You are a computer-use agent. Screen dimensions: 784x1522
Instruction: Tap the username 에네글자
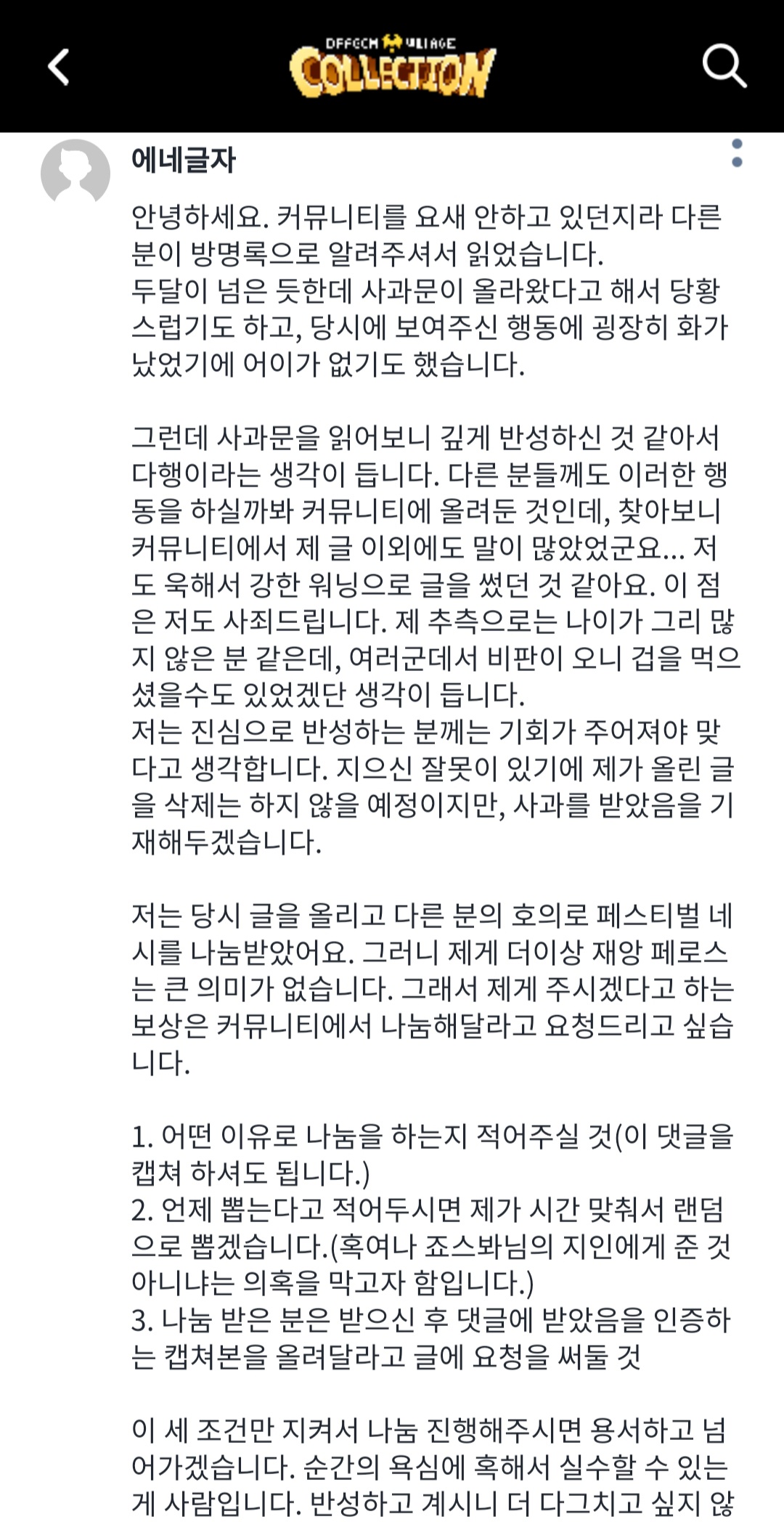pyautogui.click(x=184, y=160)
